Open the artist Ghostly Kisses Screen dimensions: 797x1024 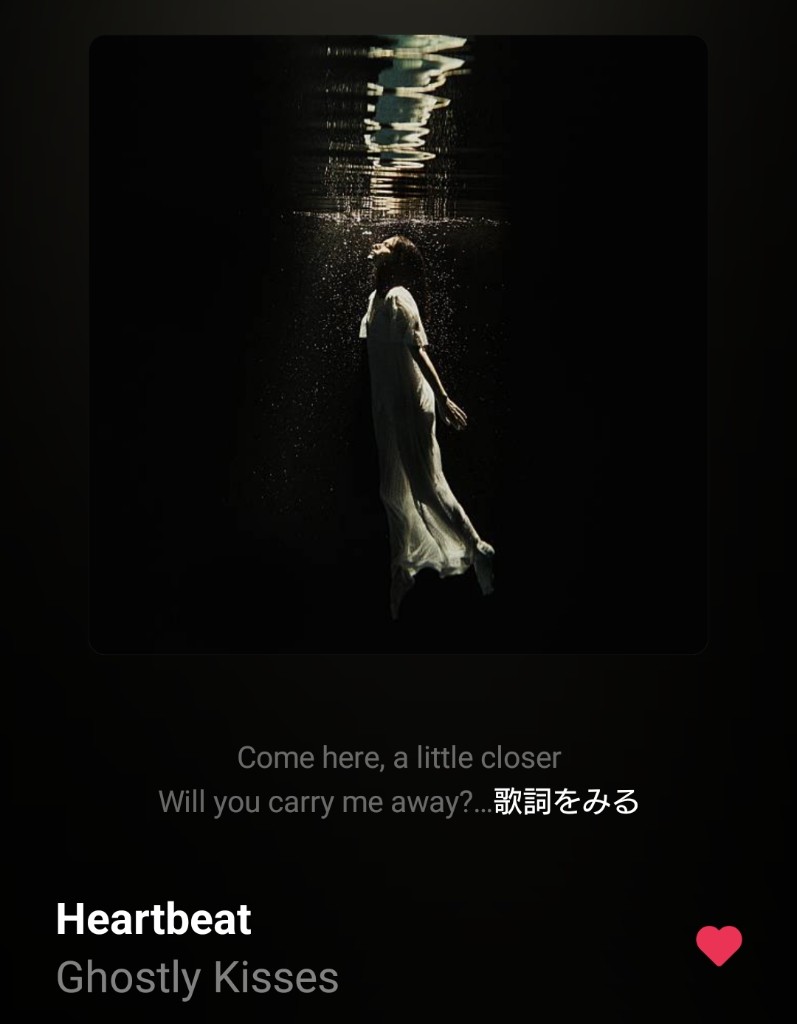(197, 978)
